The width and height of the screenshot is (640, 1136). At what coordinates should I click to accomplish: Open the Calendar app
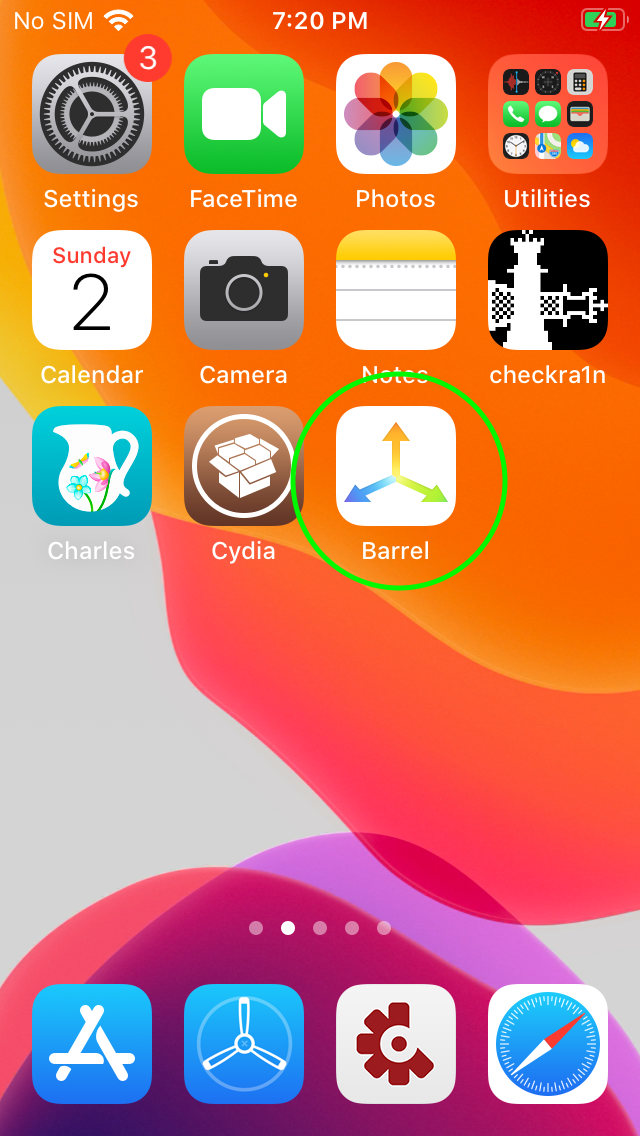pyautogui.click(x=92, y=290)
